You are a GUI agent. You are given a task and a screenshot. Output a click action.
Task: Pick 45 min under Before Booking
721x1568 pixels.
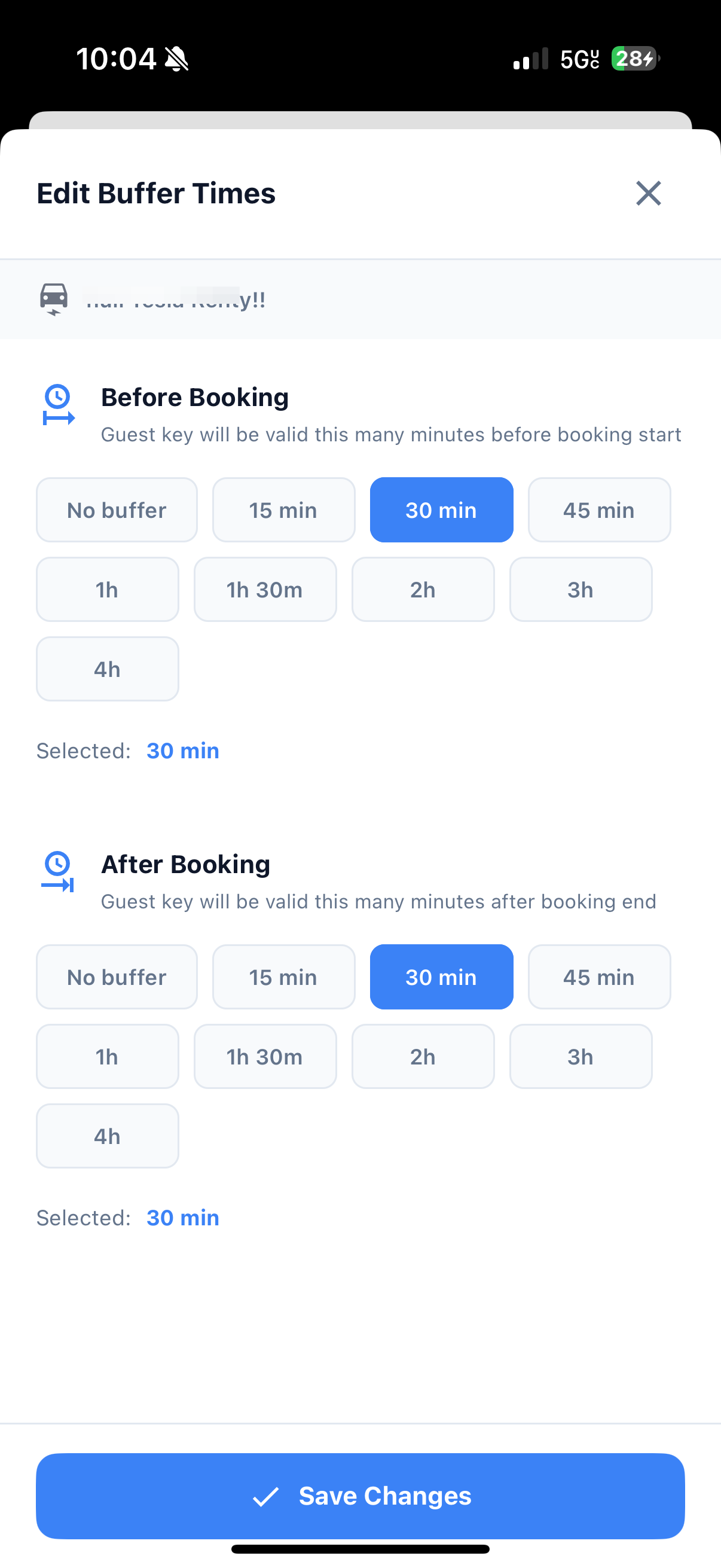tap(598, 510)
